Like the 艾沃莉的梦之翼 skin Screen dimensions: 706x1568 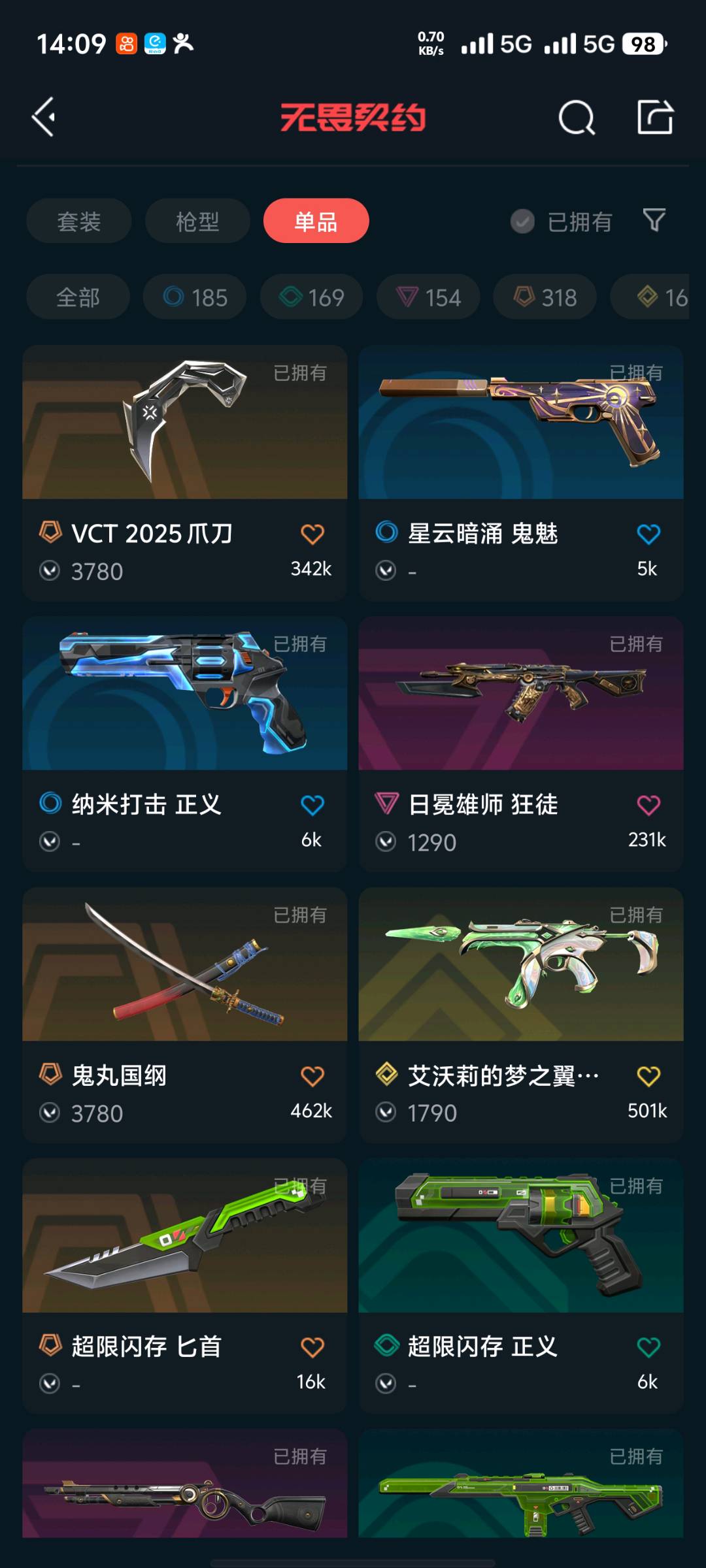[648, 1076]
